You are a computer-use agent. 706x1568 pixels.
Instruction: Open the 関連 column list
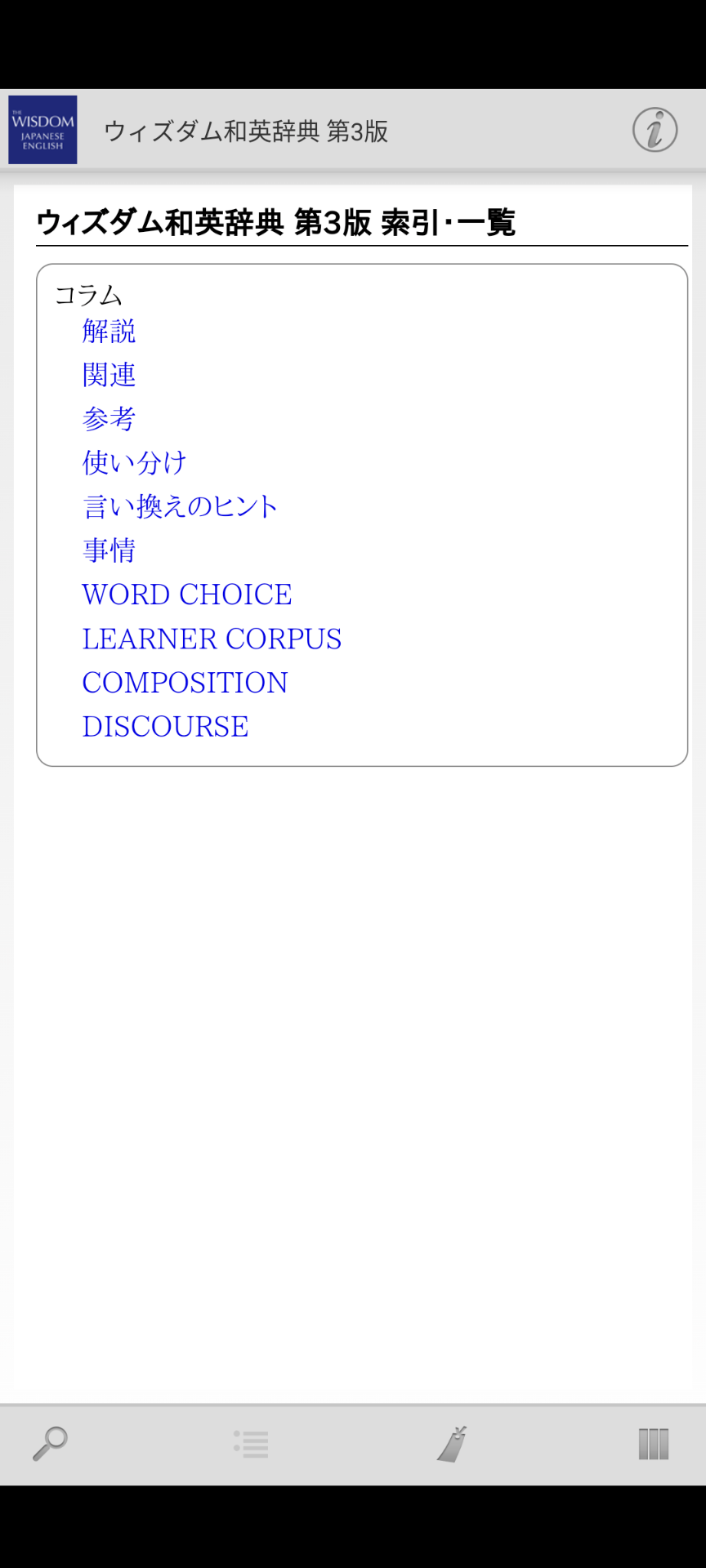109,375
